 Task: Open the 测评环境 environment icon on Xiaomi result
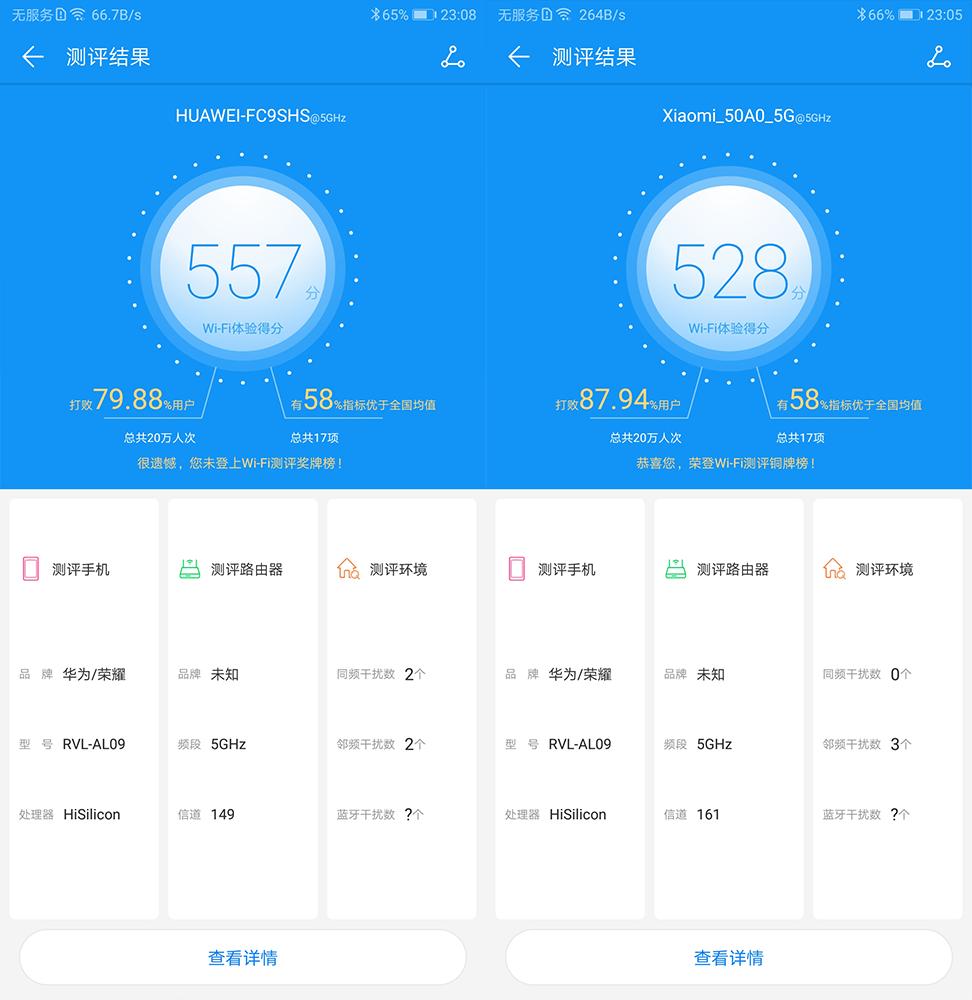[835, 566]
